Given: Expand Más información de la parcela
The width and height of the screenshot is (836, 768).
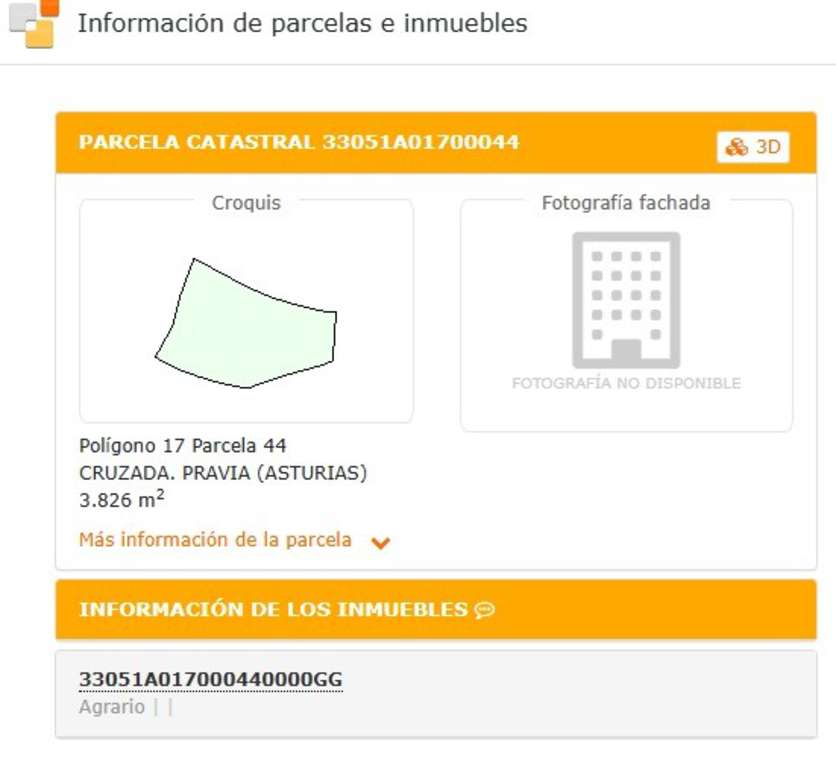Looking at the screenshot, I should coord(235,540).
